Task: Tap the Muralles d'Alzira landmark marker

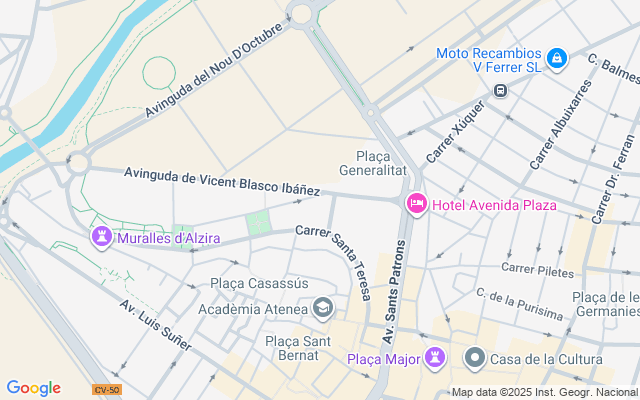Action: [x=101, y=238]
